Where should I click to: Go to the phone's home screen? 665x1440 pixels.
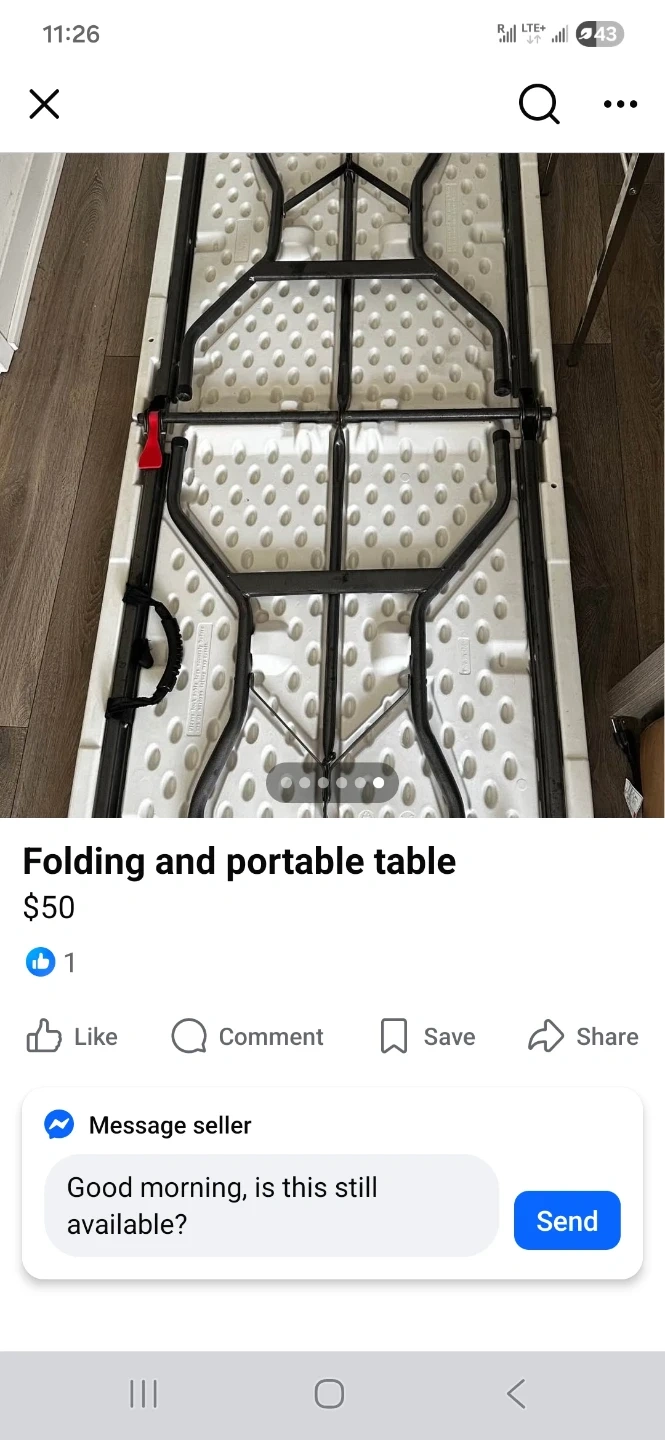(x=329, y=1393)
